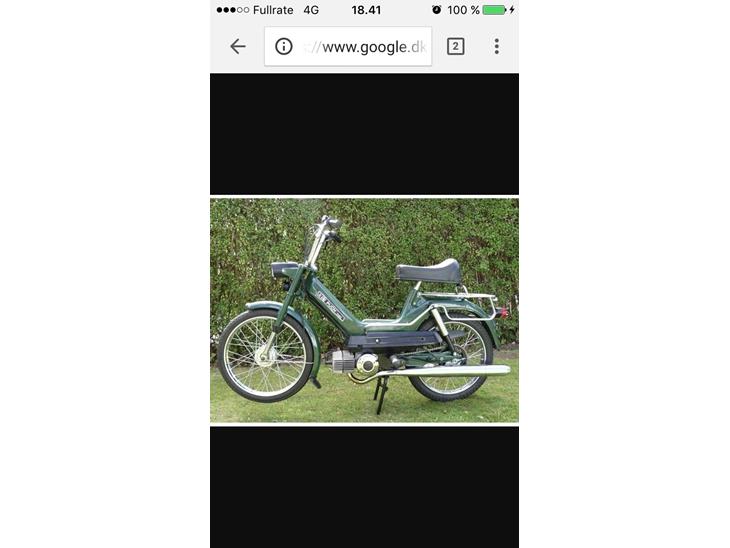Tap the green moped photo
This screenshot has height=548, width=730.
(x=364, y=310)
